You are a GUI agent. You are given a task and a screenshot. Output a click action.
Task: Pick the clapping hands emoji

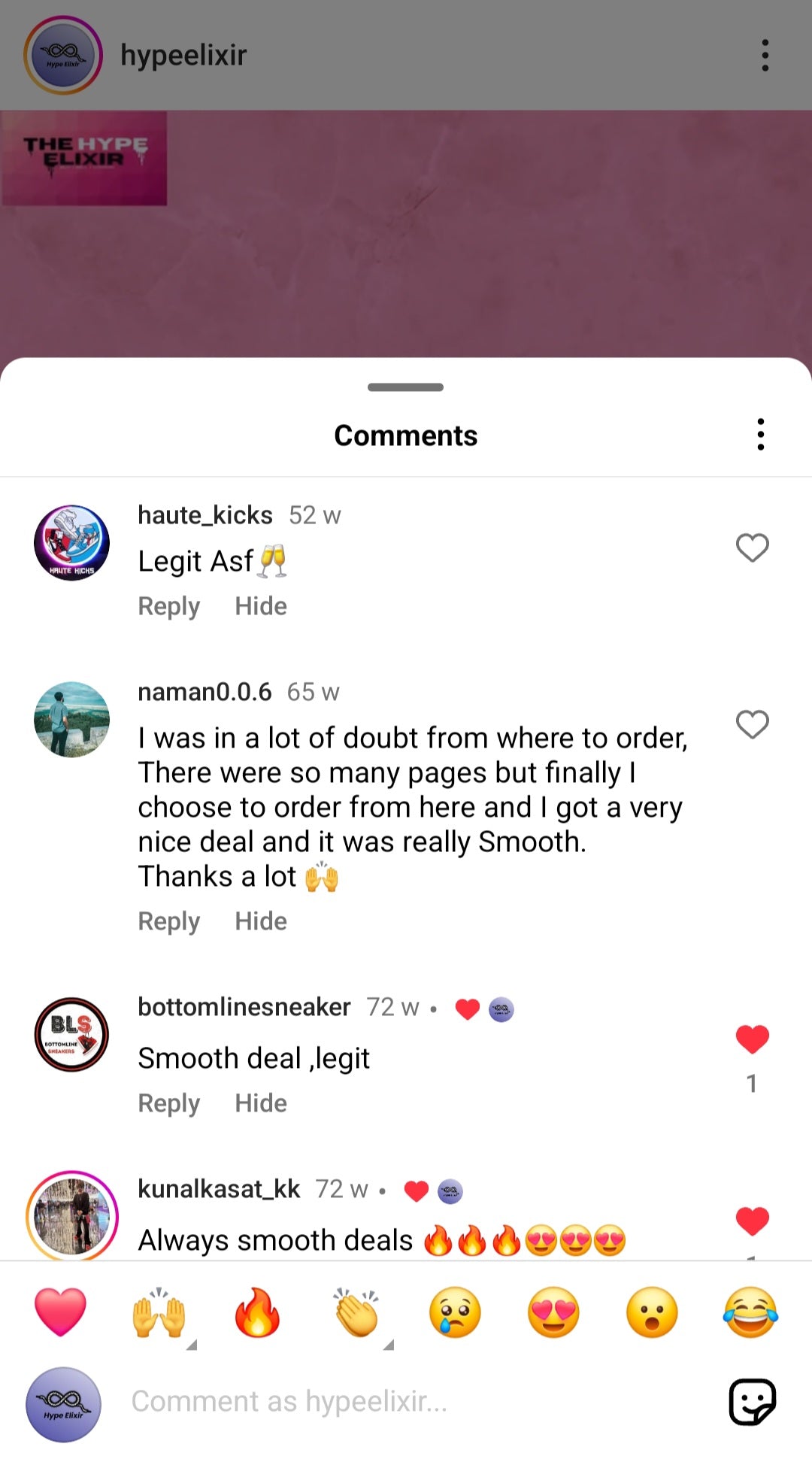point(357,1312)
